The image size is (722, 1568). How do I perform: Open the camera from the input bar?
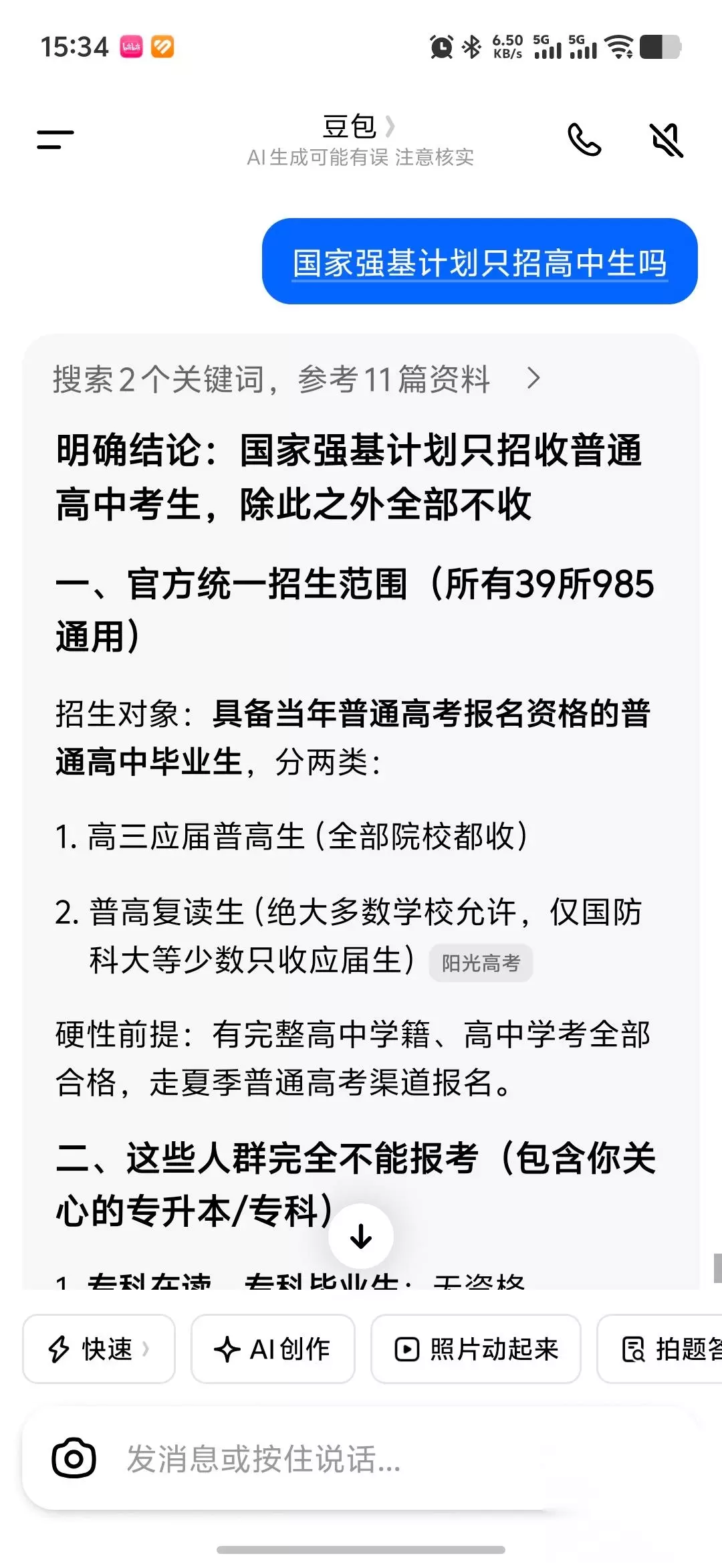pyautogui.click(x=74, y=1458)
